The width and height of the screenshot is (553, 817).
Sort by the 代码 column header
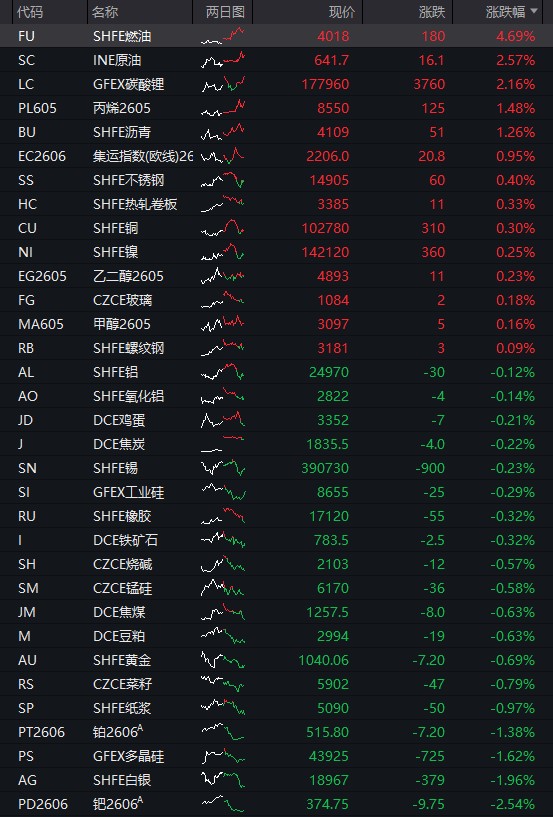pyautogui.click(x=50, y=11)
